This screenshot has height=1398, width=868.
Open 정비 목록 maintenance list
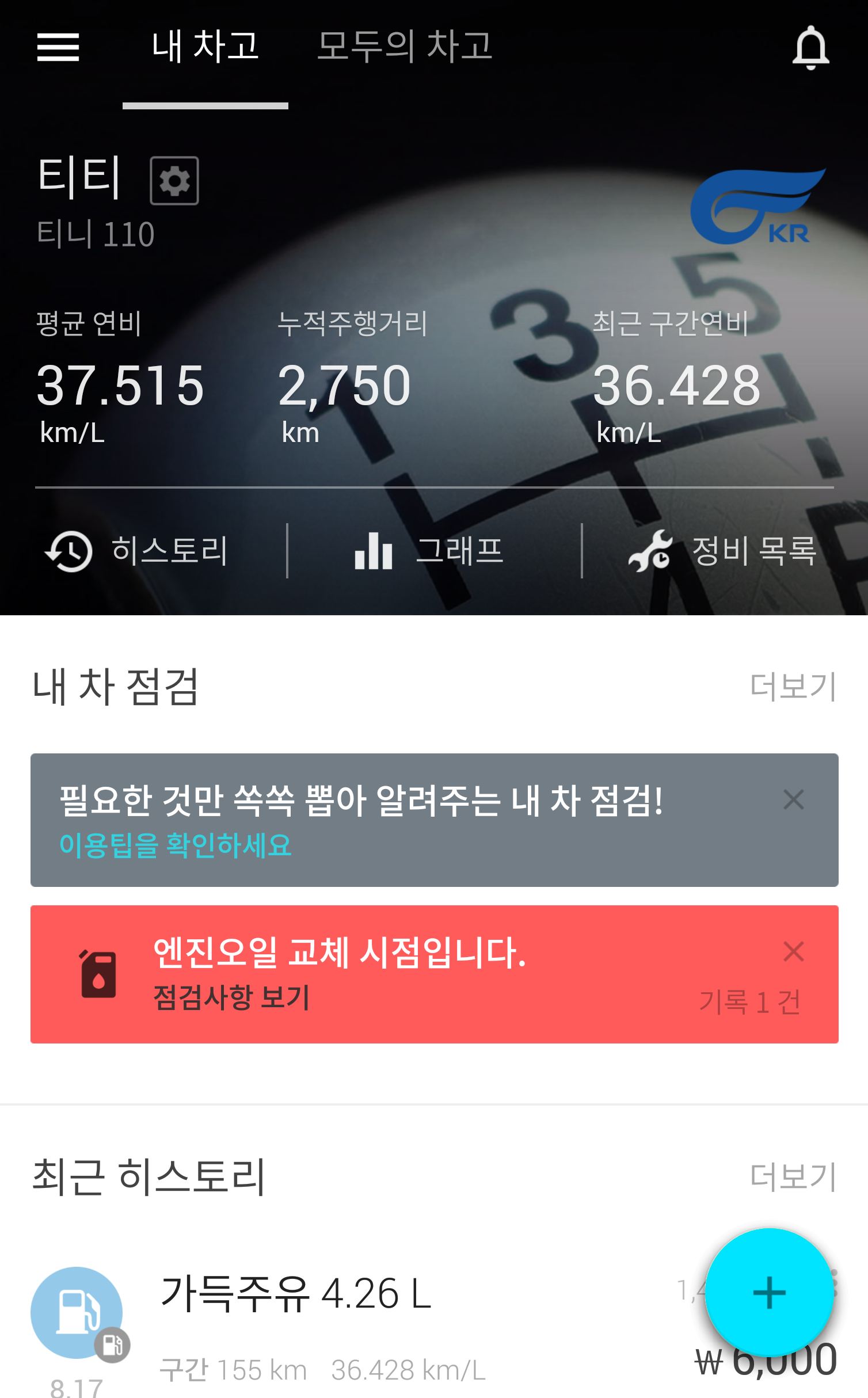pyautogui.click(x=724, y=551)
